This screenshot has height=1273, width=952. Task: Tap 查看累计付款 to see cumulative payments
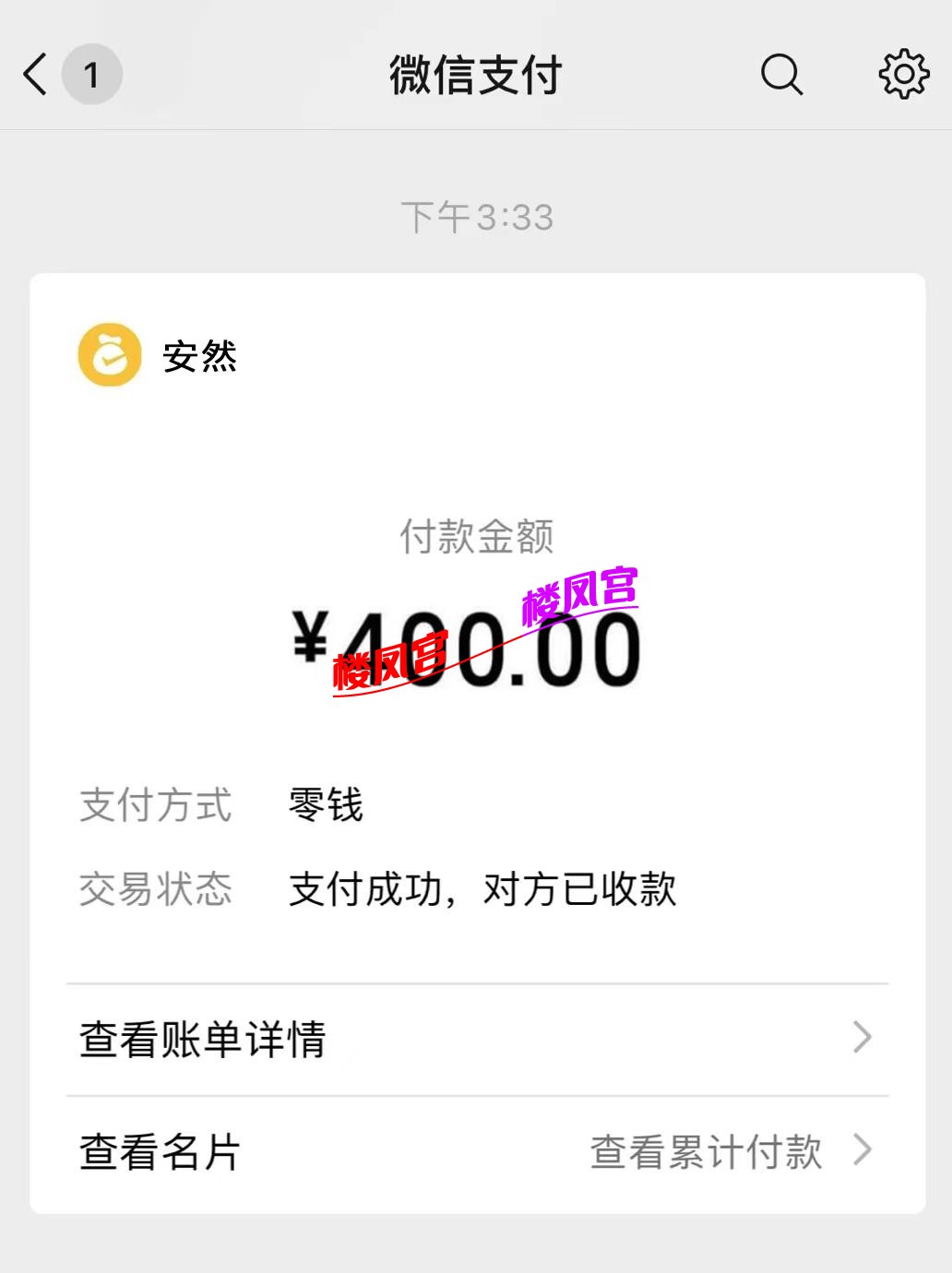point(706,1151)
